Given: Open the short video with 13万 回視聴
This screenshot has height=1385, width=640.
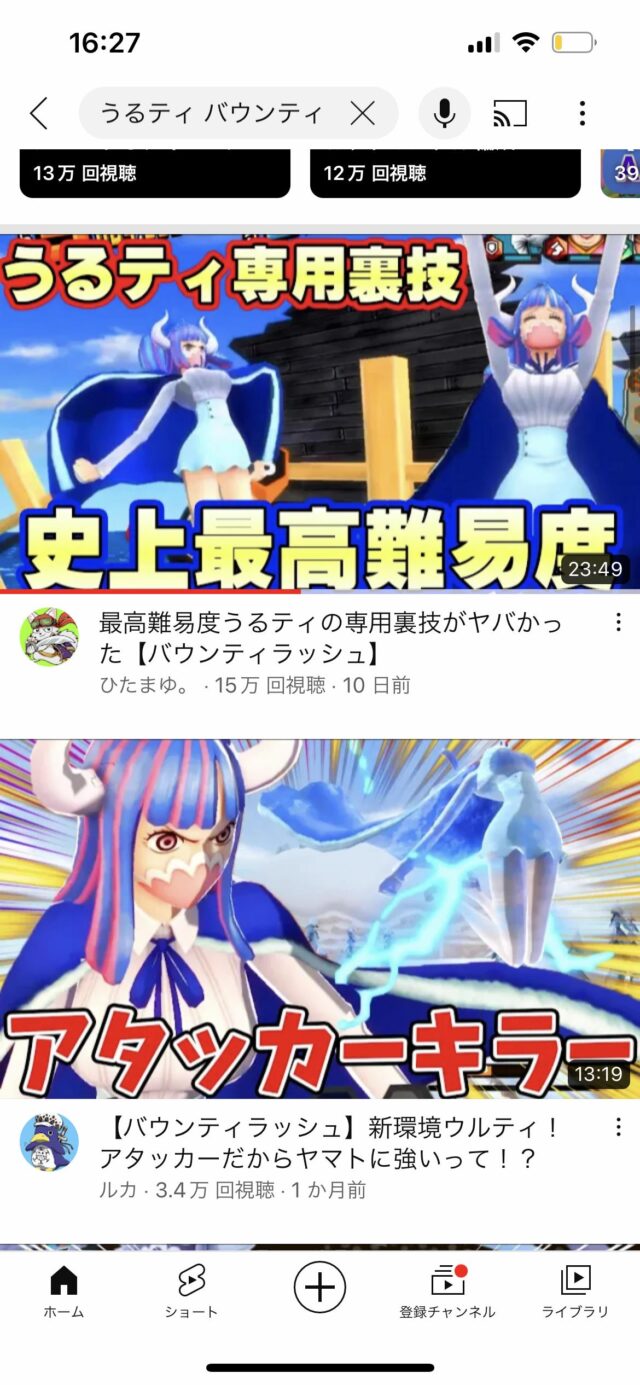Looking at the screenshot, I should point(155,174).
